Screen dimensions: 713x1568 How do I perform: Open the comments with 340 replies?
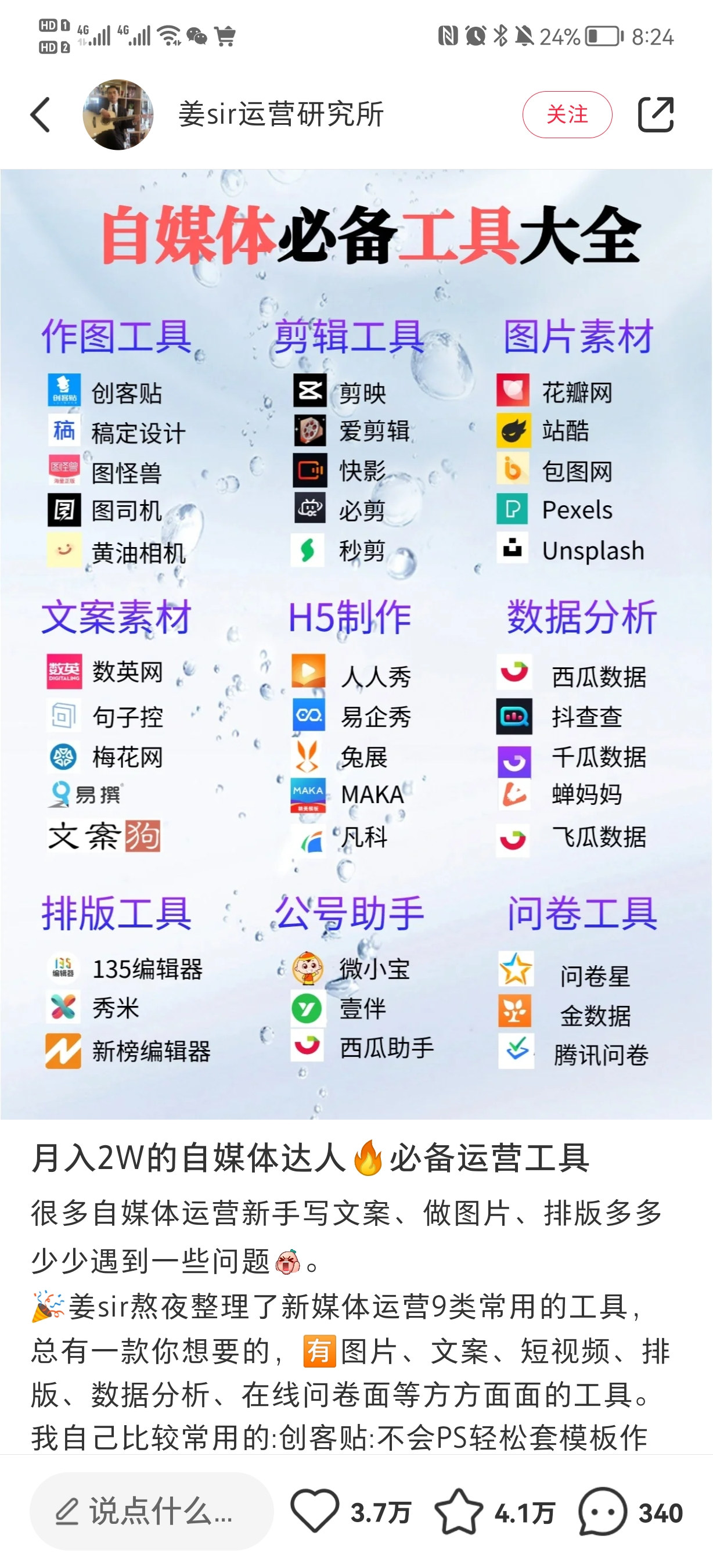coord(603,1512)
